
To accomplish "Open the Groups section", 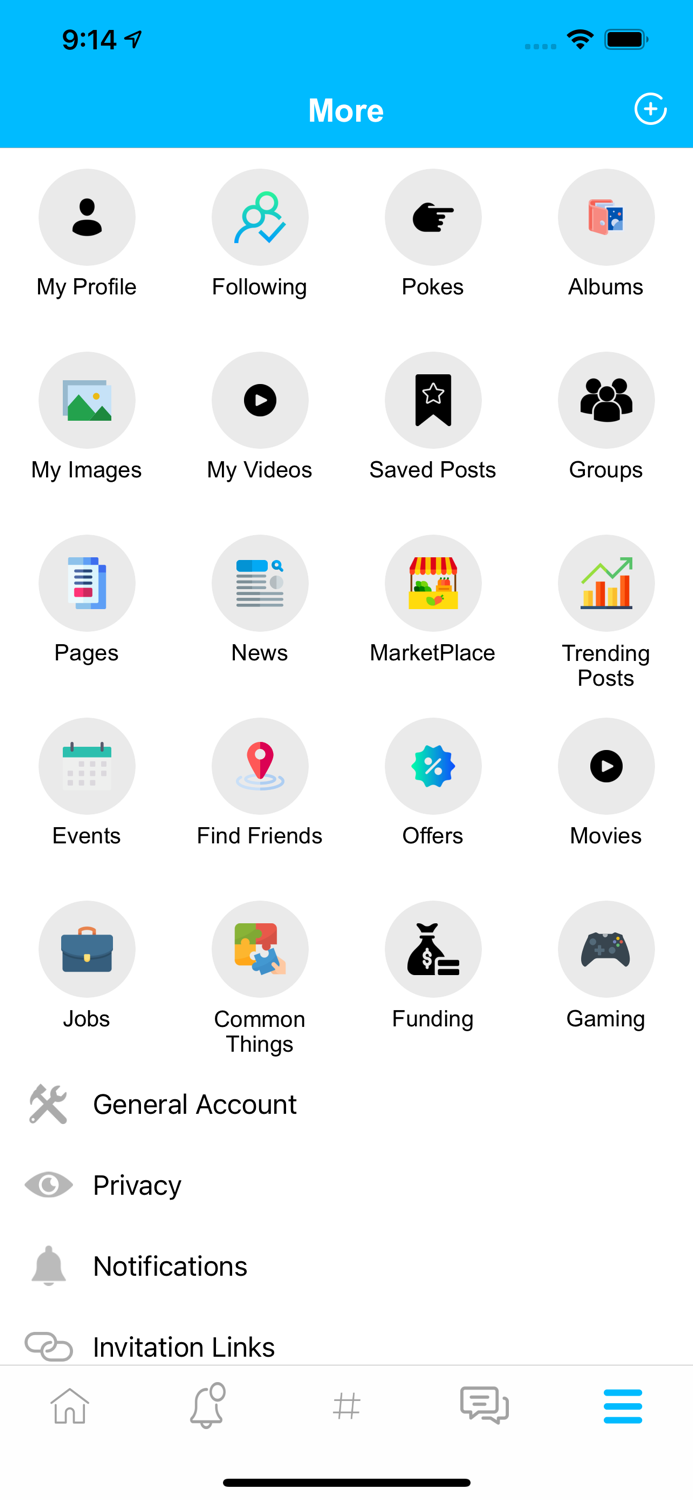I will pos(606,400).
